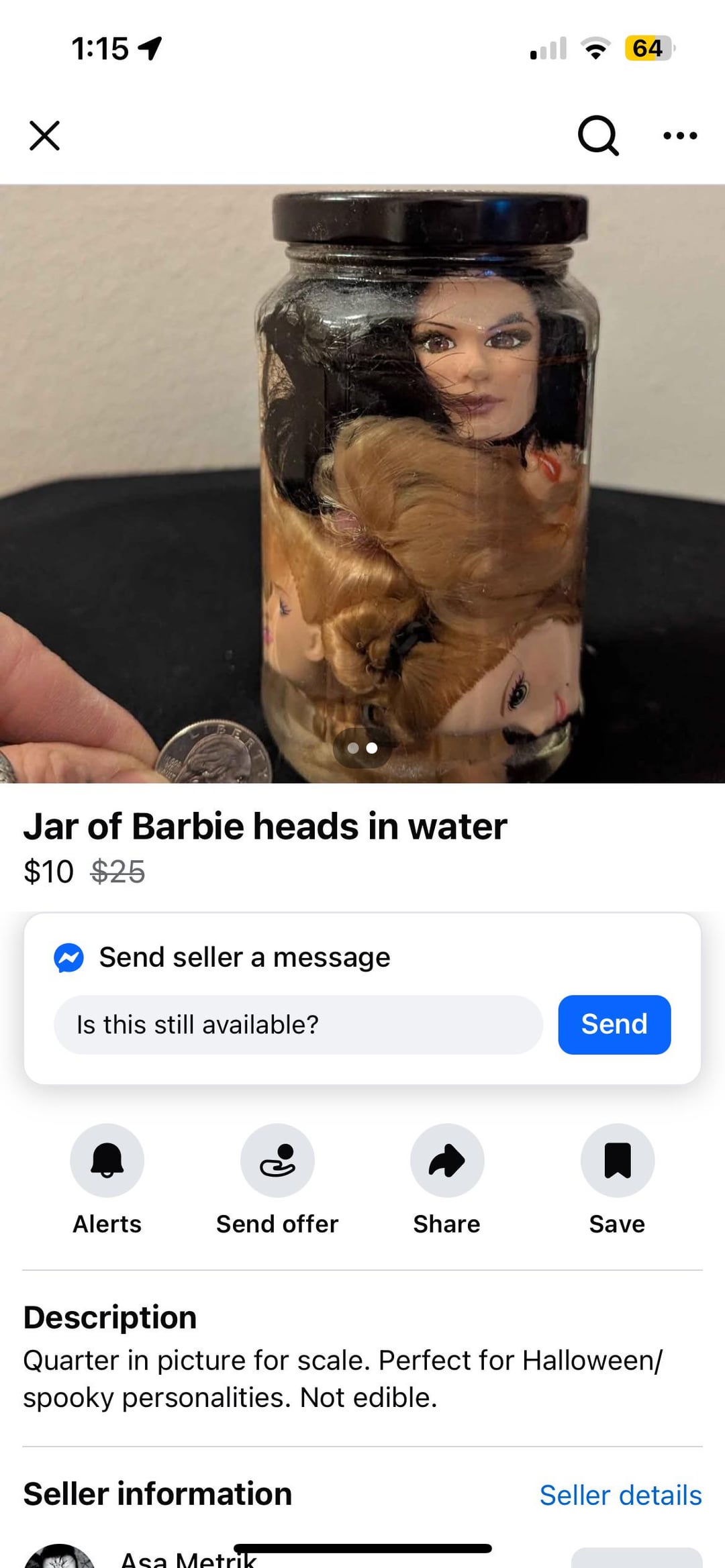Turn on Alerts for this listing
The width and height of the screenshot is (725, 1568).
click(x=107, y=1161)
